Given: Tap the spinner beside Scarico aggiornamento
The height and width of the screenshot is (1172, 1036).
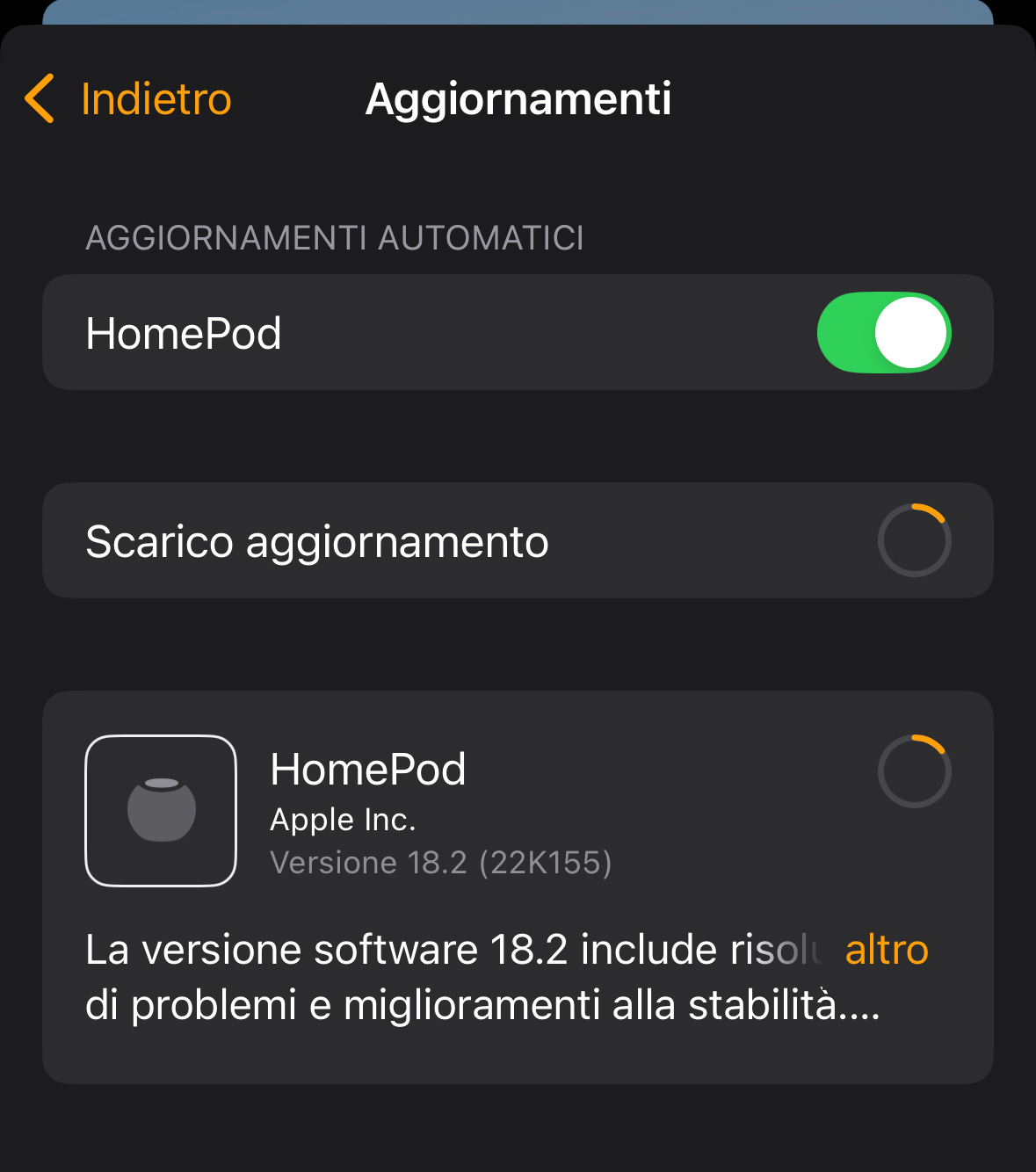Looking at the screenshot, I should pyautogui.click(x=914, y=540).
